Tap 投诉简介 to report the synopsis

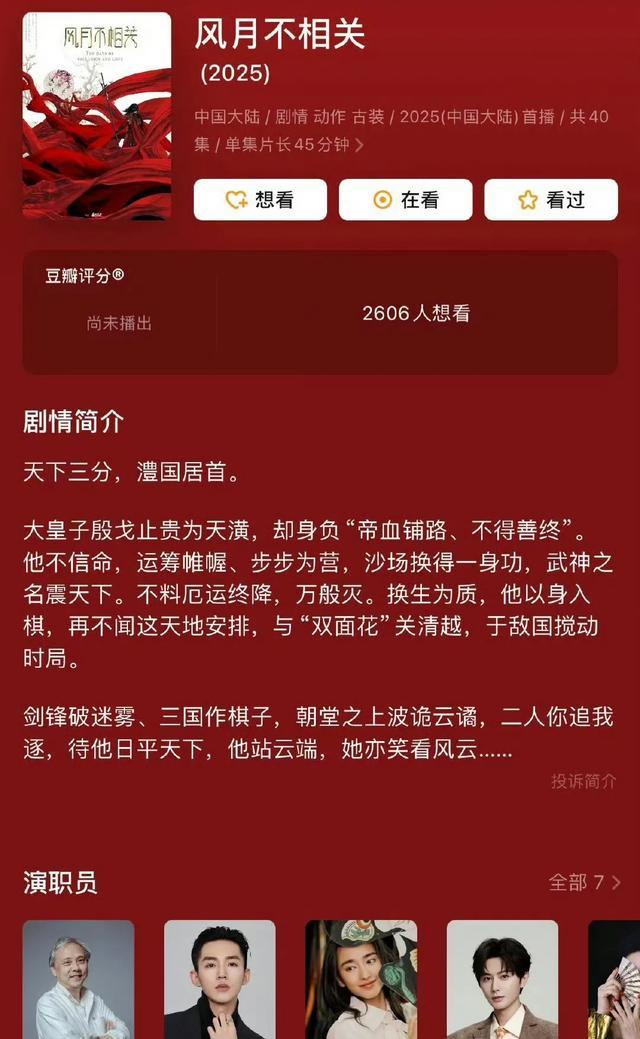[x=583, y=781]
